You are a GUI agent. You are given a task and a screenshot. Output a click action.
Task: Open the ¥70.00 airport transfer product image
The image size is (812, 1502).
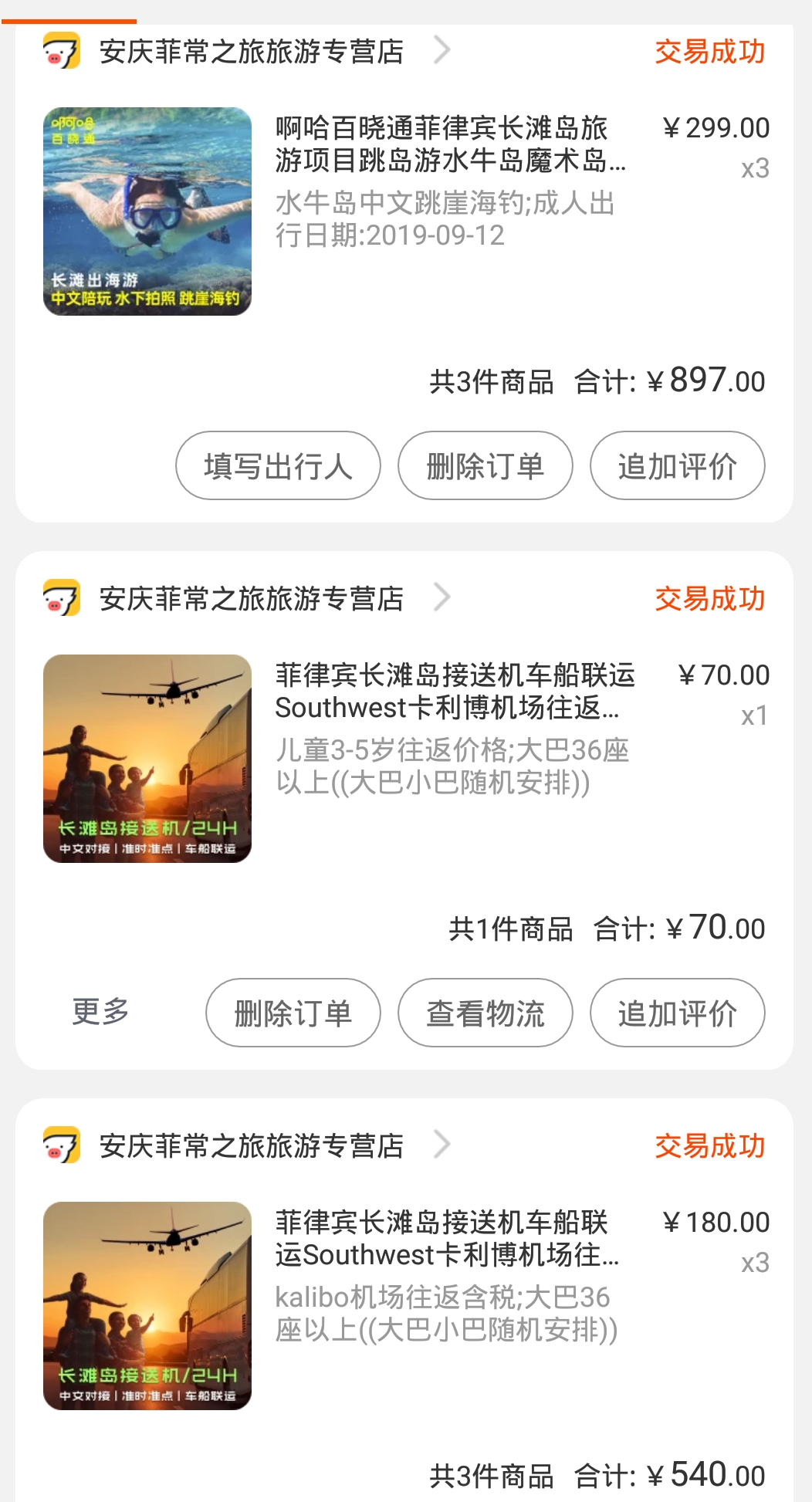pos(147,759)
